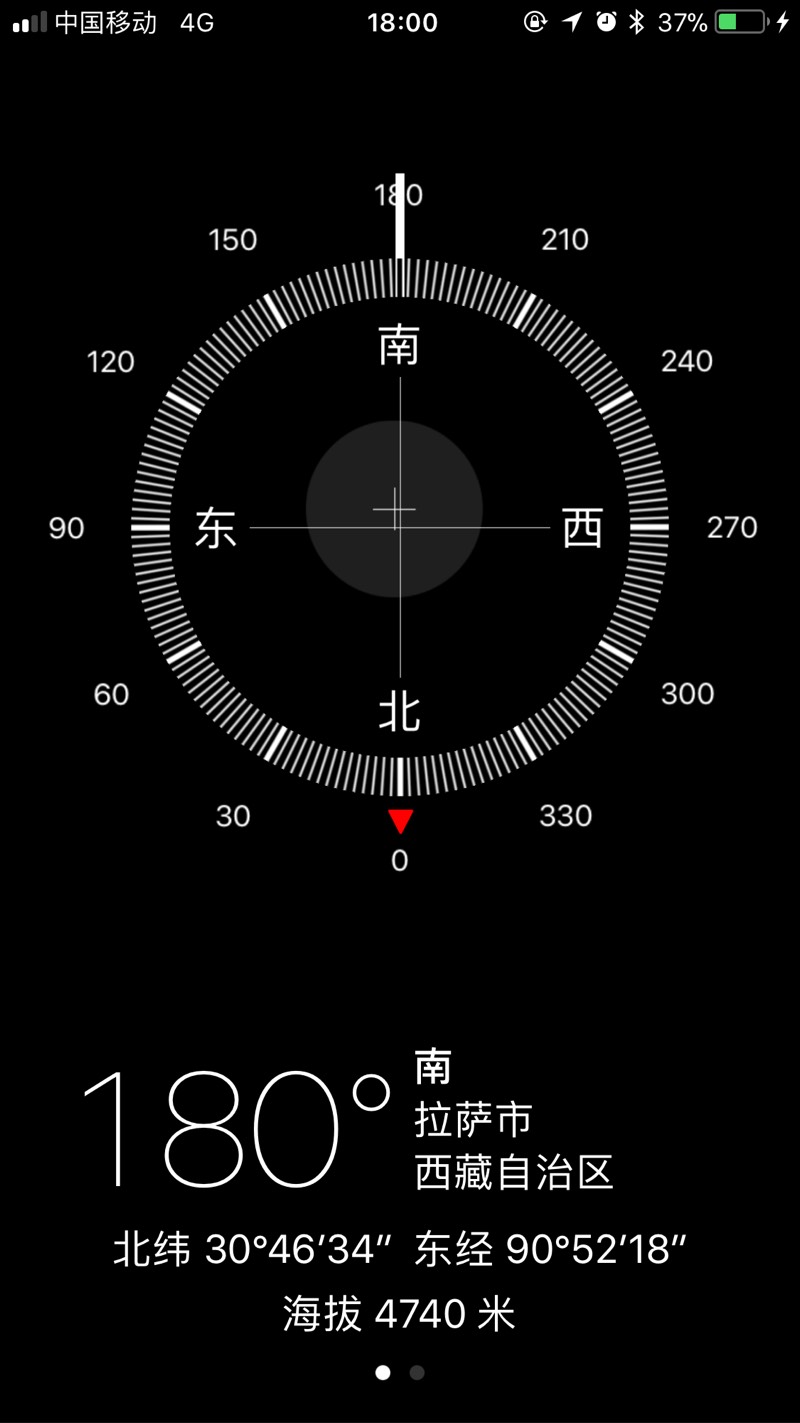Screen dimensions: 800x1423
Task: Tap the compass dial to lock heading
Action: click(399, 526)
